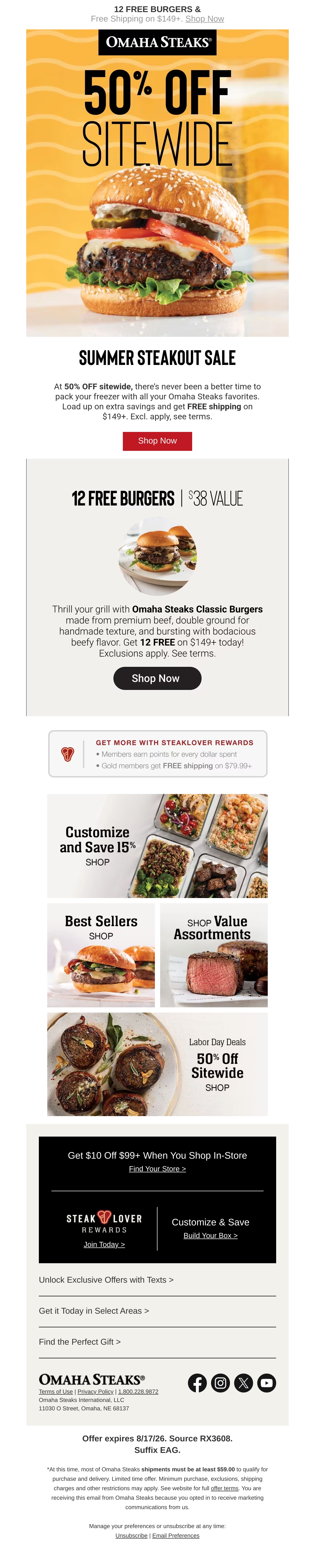Open the Facebook icon
The image size is (315, 1568).
click(x=197, y=1383)
